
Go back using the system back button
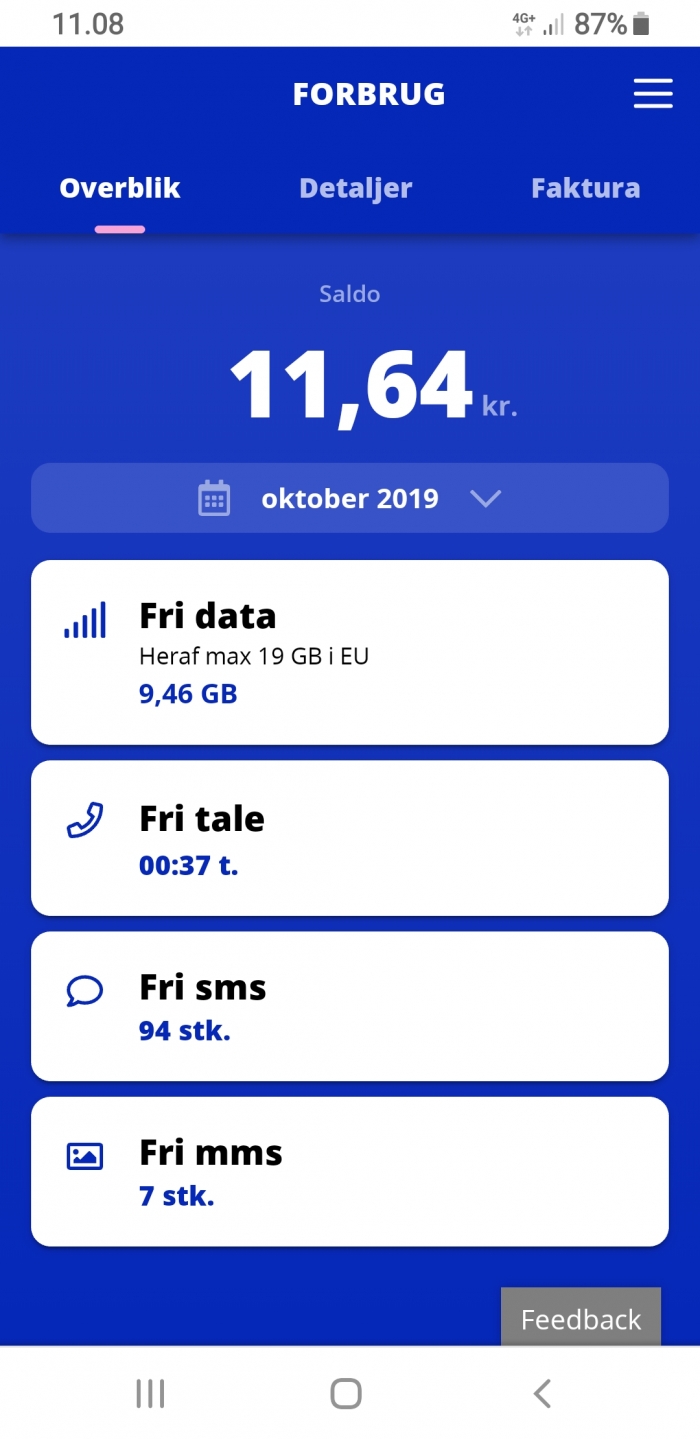tap(542, 1393)
